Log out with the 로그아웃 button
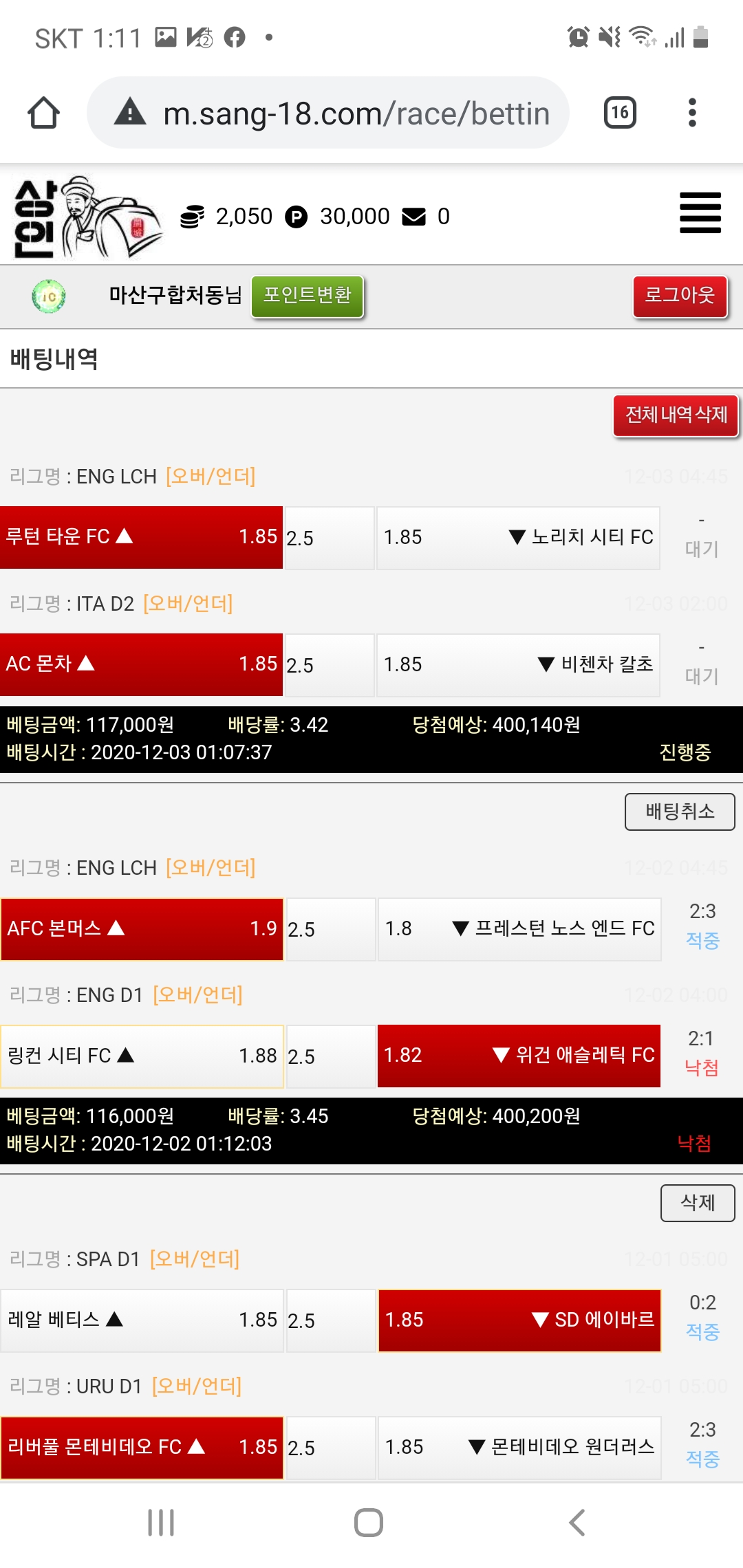The image size is (743, 1568). [x=680, y=296]
